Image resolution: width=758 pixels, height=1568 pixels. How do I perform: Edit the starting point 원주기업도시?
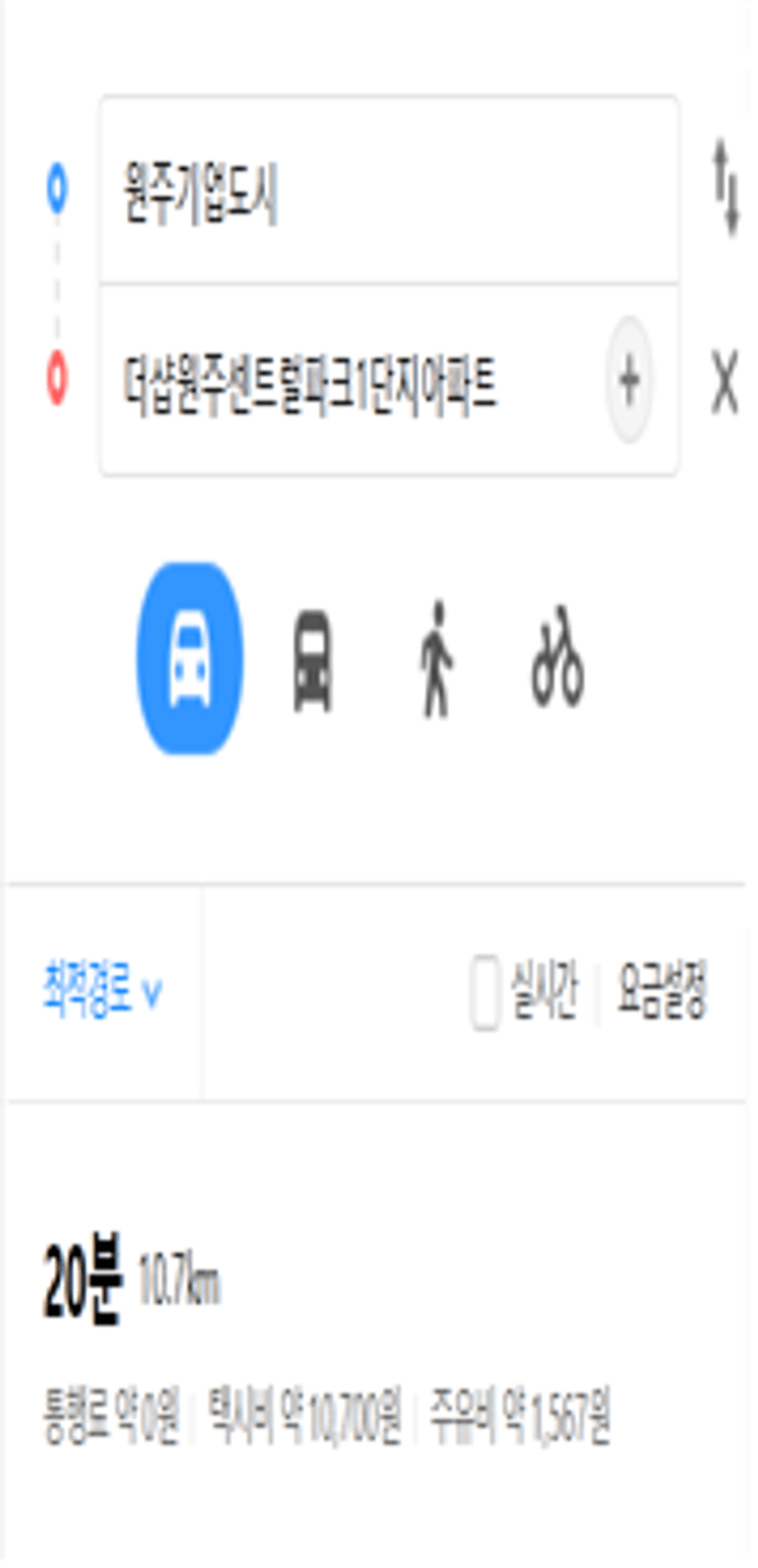(389, 191)
